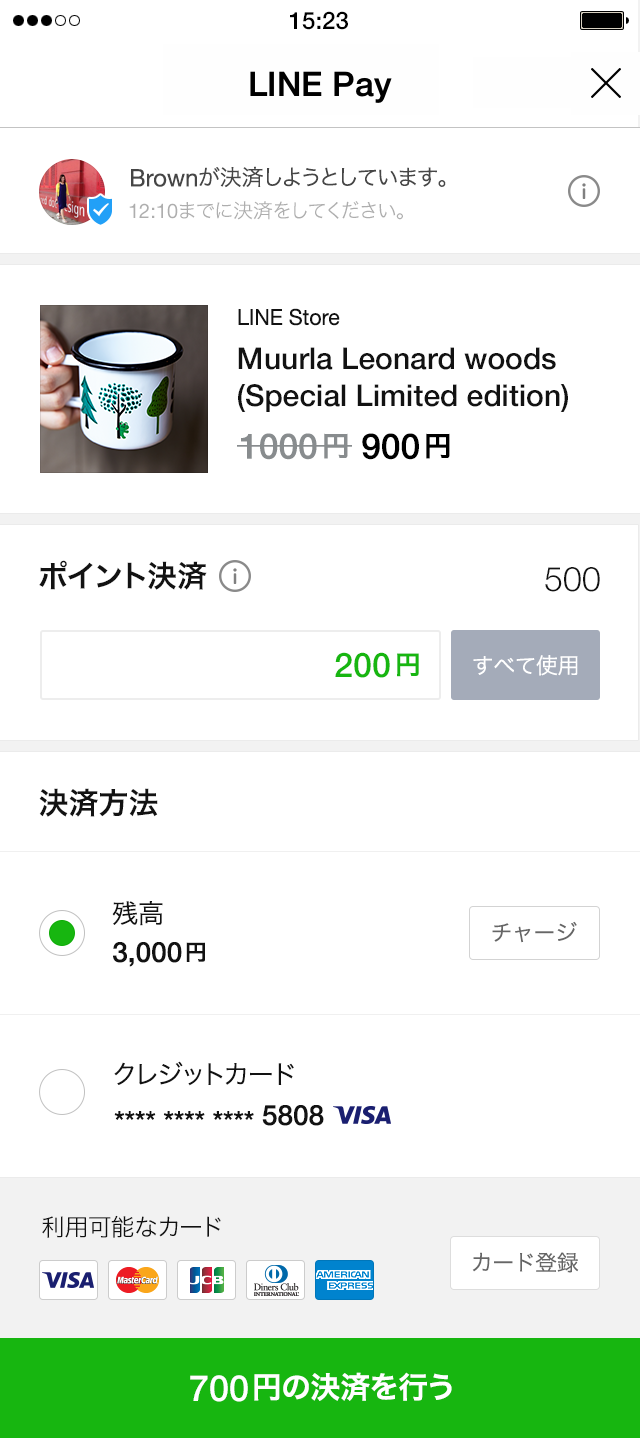Tap the points amount field showing 200円
The width and height of the screenshot is (640, 1438).
pyautogui.click(x=240, y=665)
